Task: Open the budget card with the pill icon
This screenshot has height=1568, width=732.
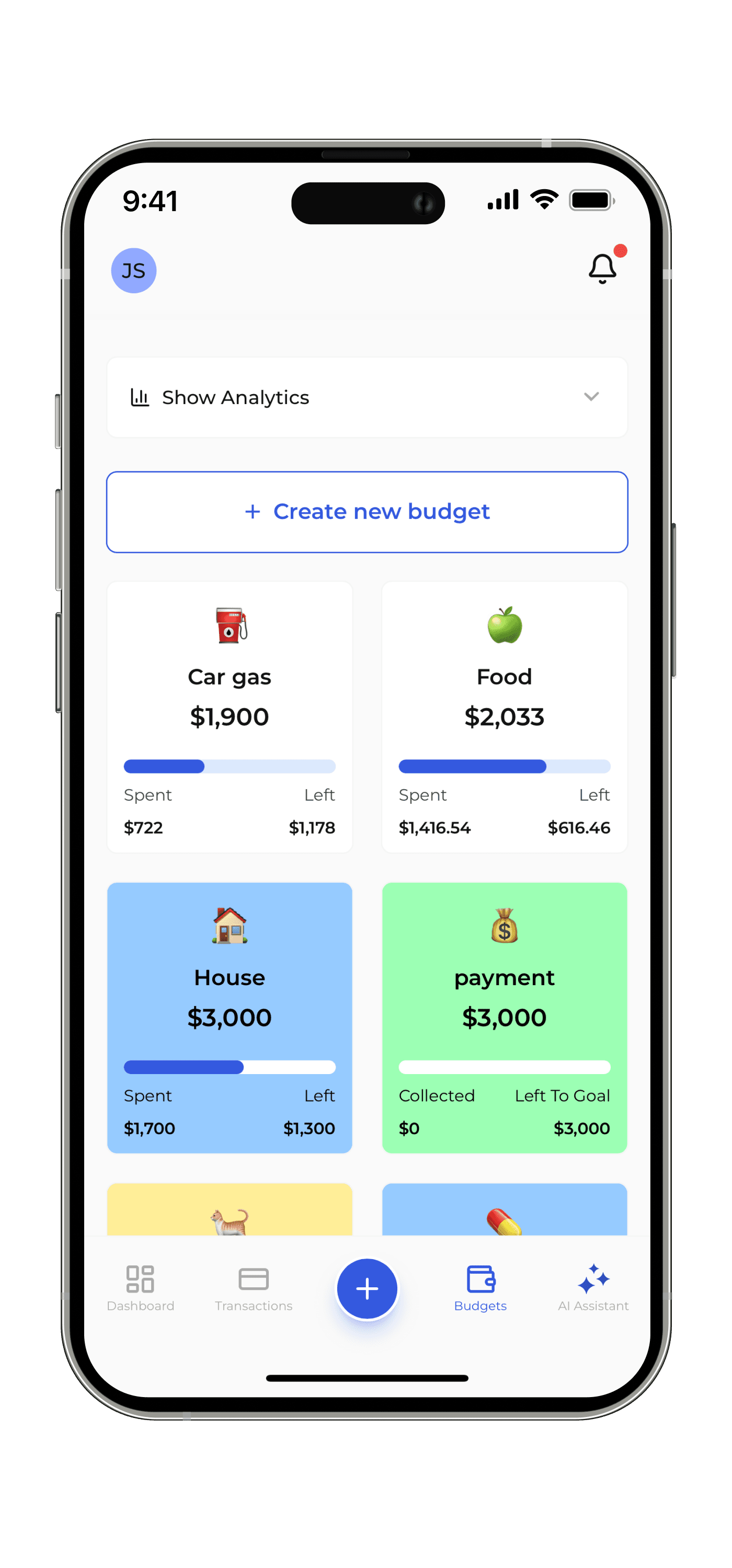Action: pos(504,1212)
